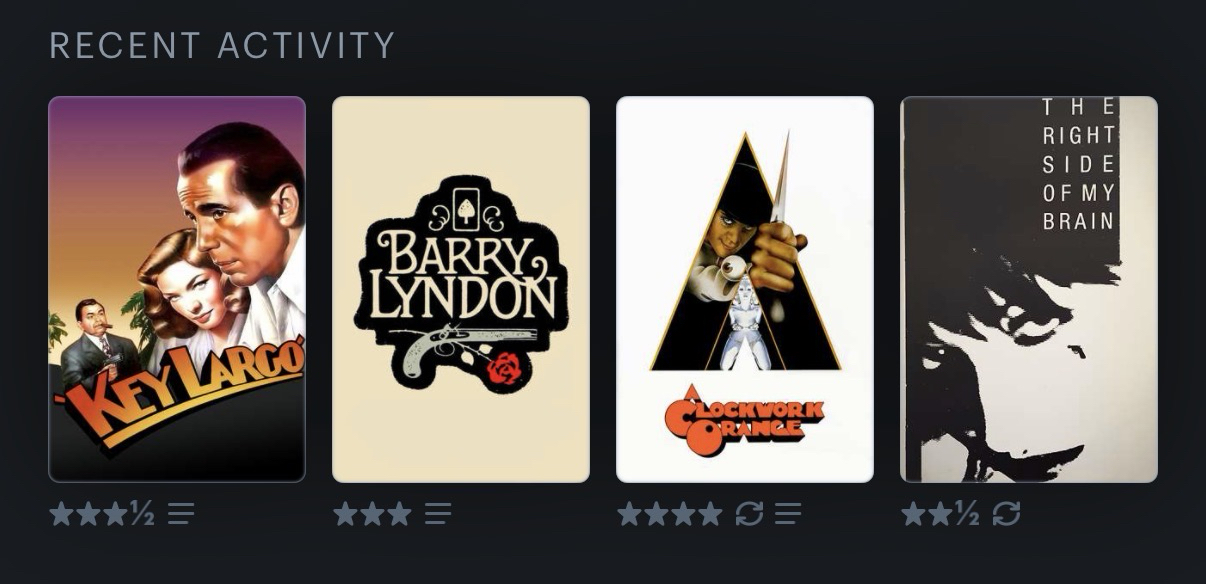
Task: Read the review under Barry Lyndon
Action: click(x=438, y=514)
